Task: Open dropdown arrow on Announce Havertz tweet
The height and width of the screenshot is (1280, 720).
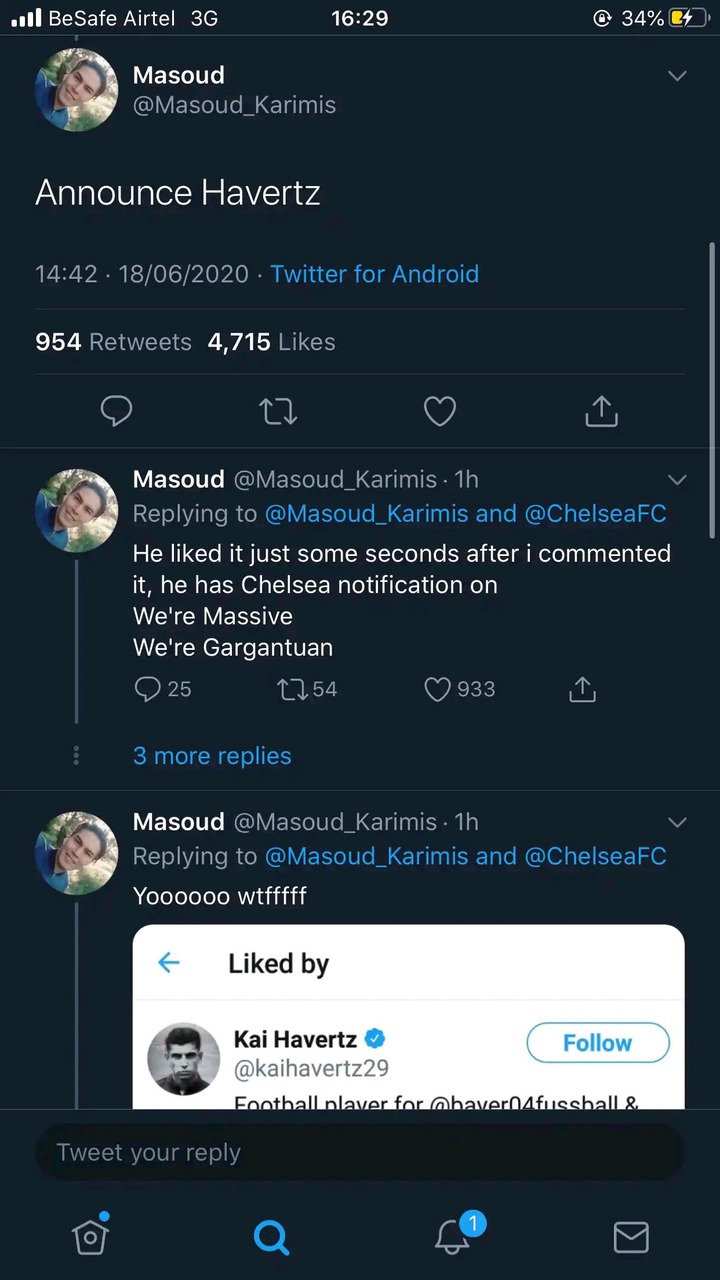Action: coord(677,76)
